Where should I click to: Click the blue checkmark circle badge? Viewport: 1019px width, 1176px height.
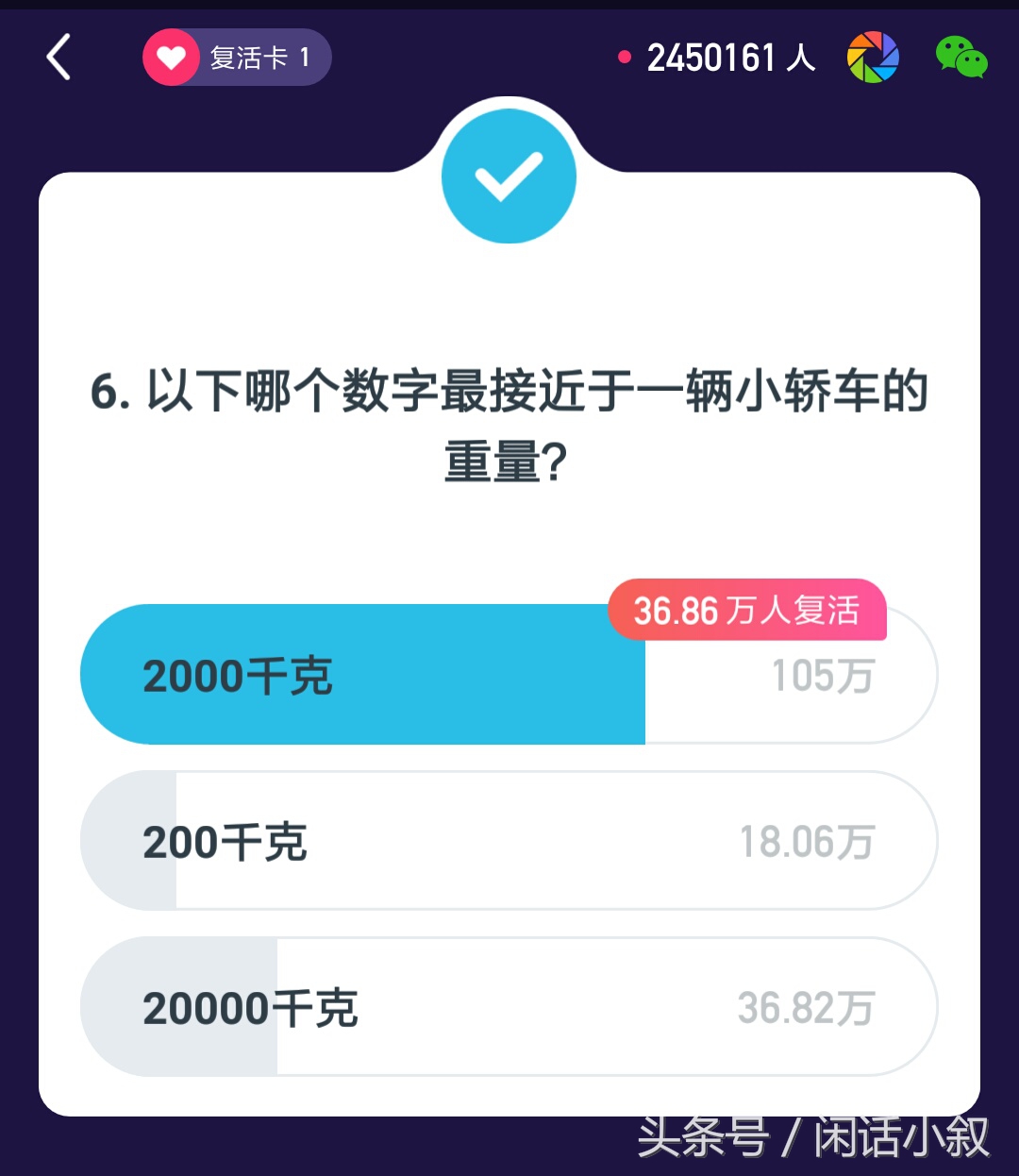click(509, 176)
